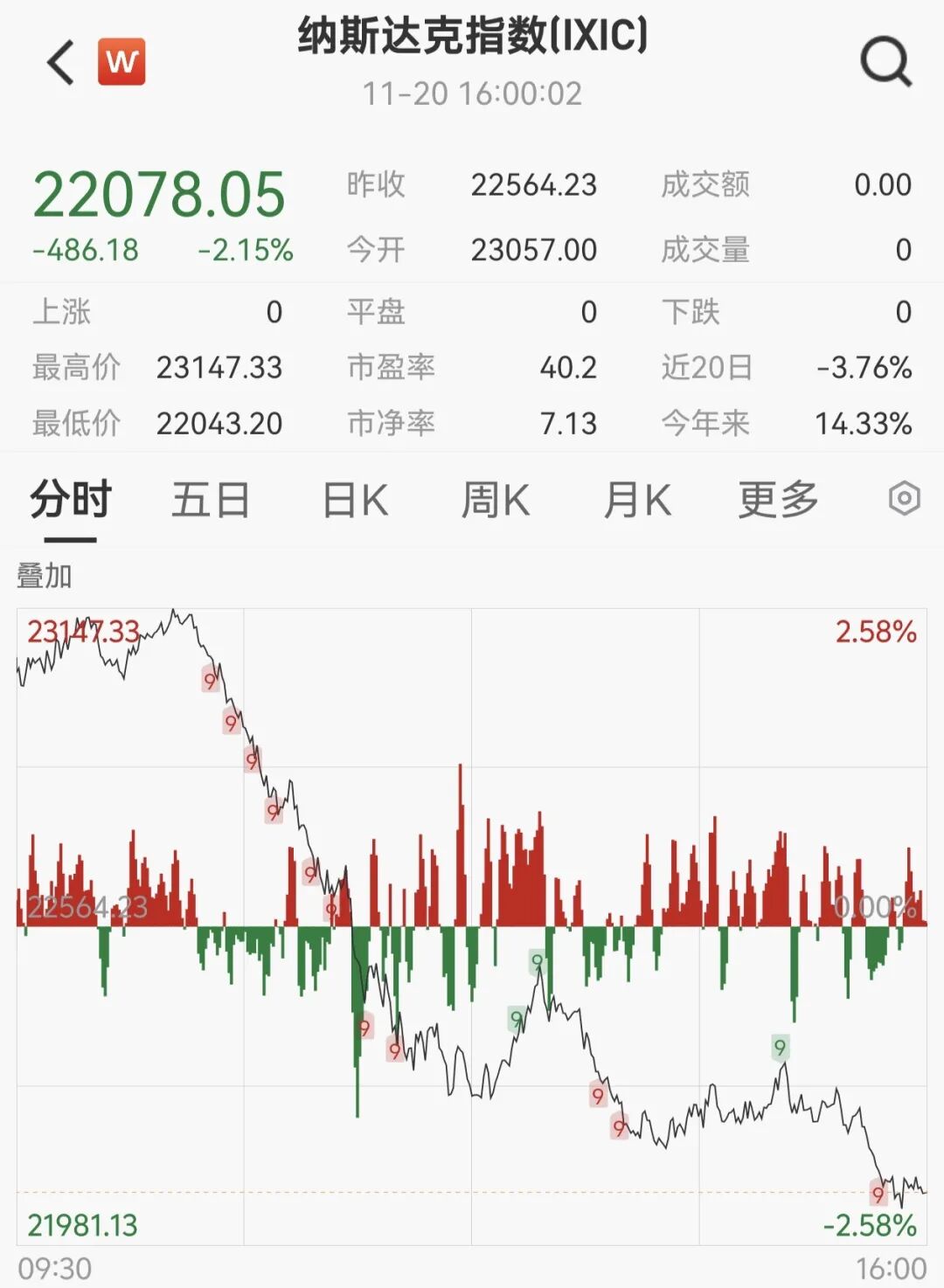Switch to the 日K chart

pos(355,501)
